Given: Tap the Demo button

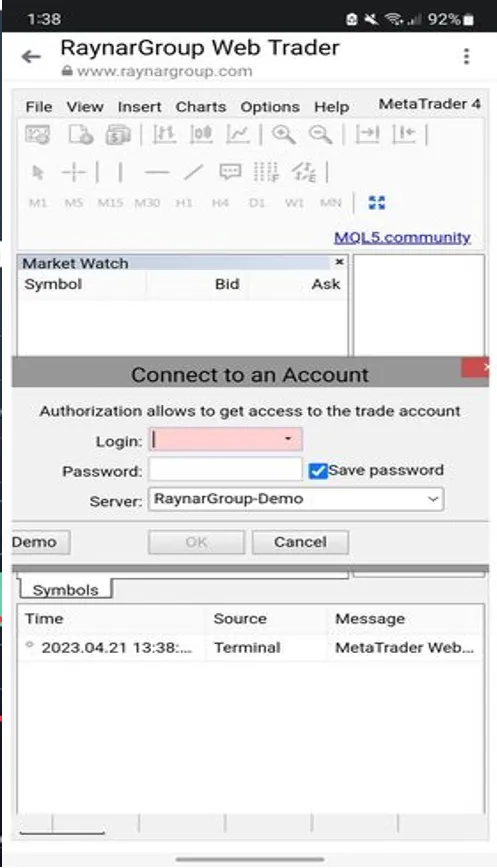Looking at the screenshot, I should pyautogui.click(x=41, y=542).
